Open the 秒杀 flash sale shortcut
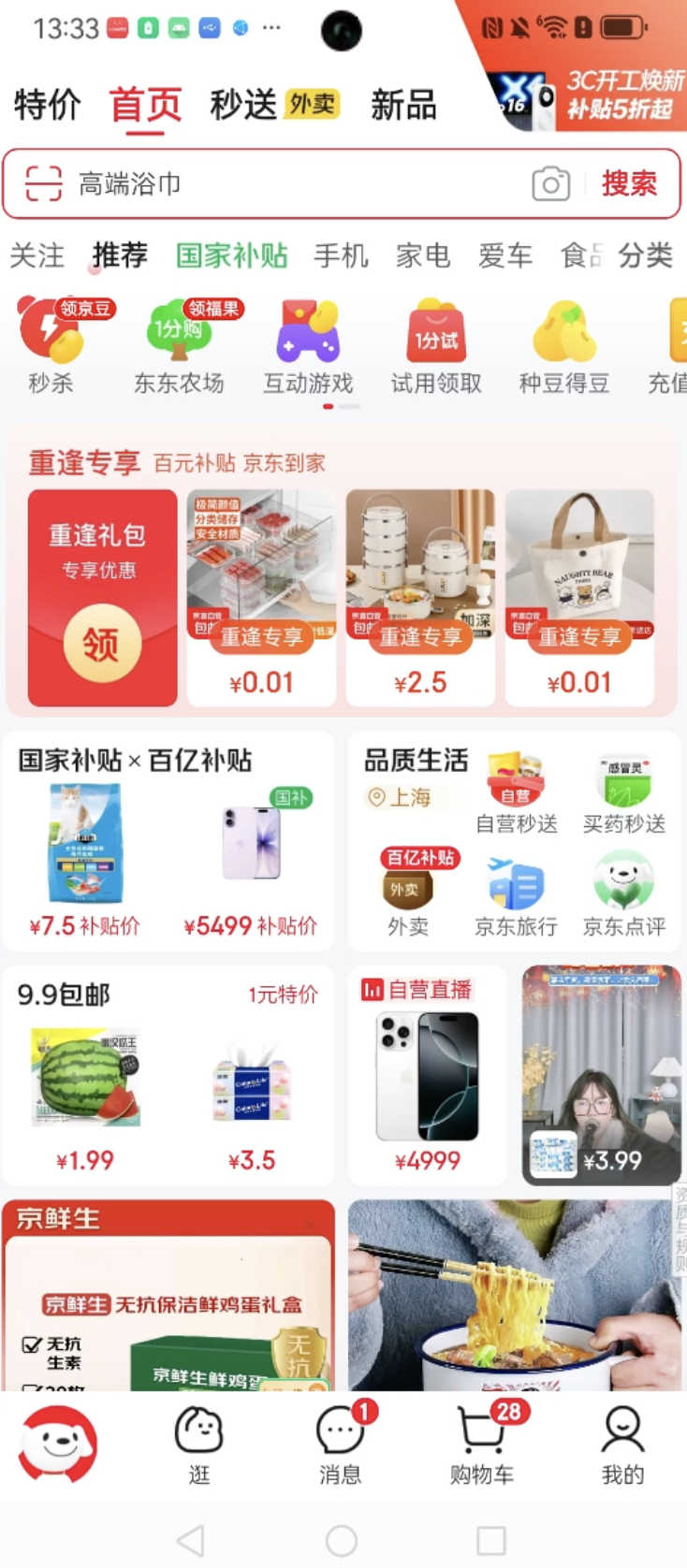Viewport: 687px width, 1568px height. tap(51, 346)
